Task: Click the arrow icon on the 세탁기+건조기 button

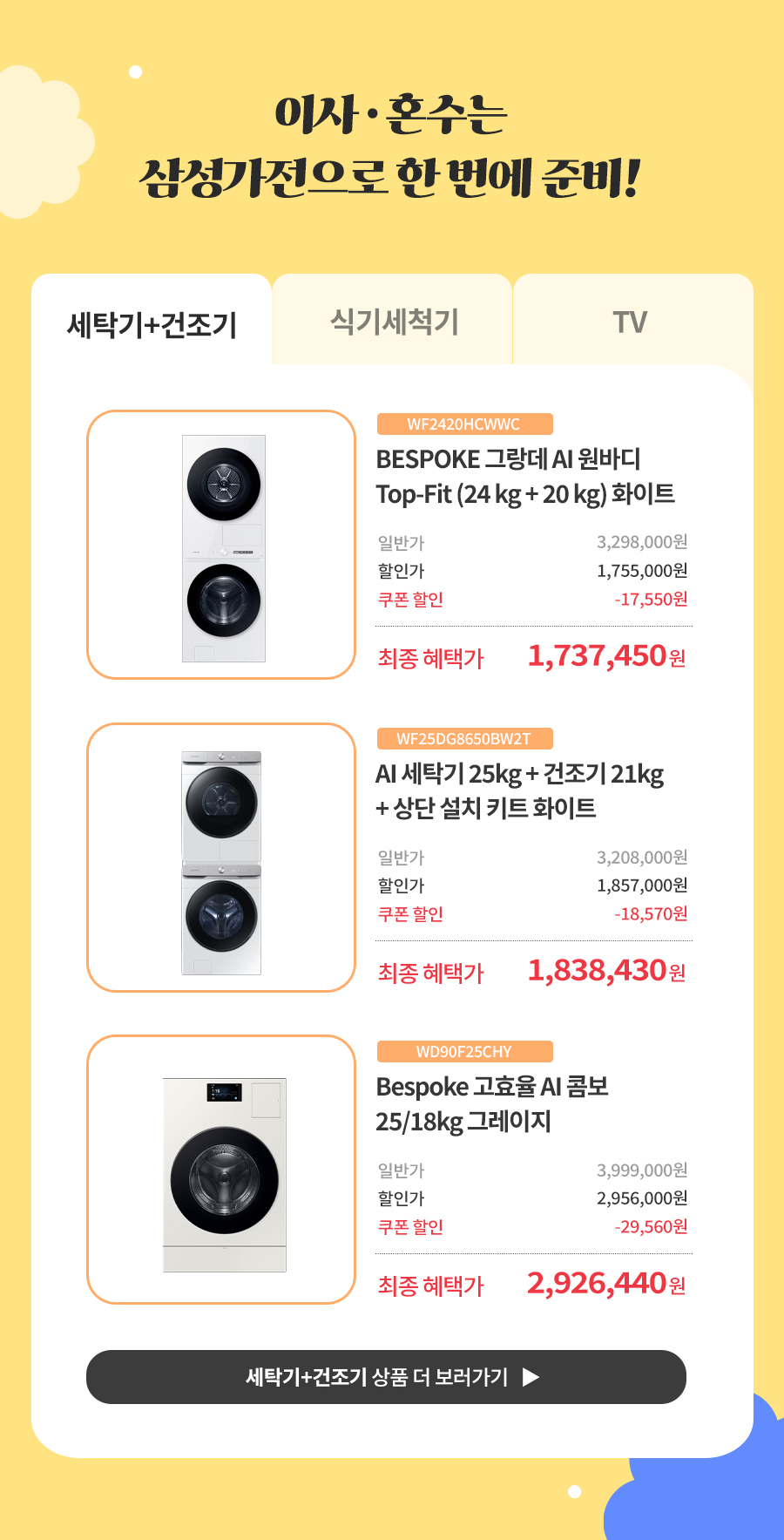Action: coord(532,1377)
